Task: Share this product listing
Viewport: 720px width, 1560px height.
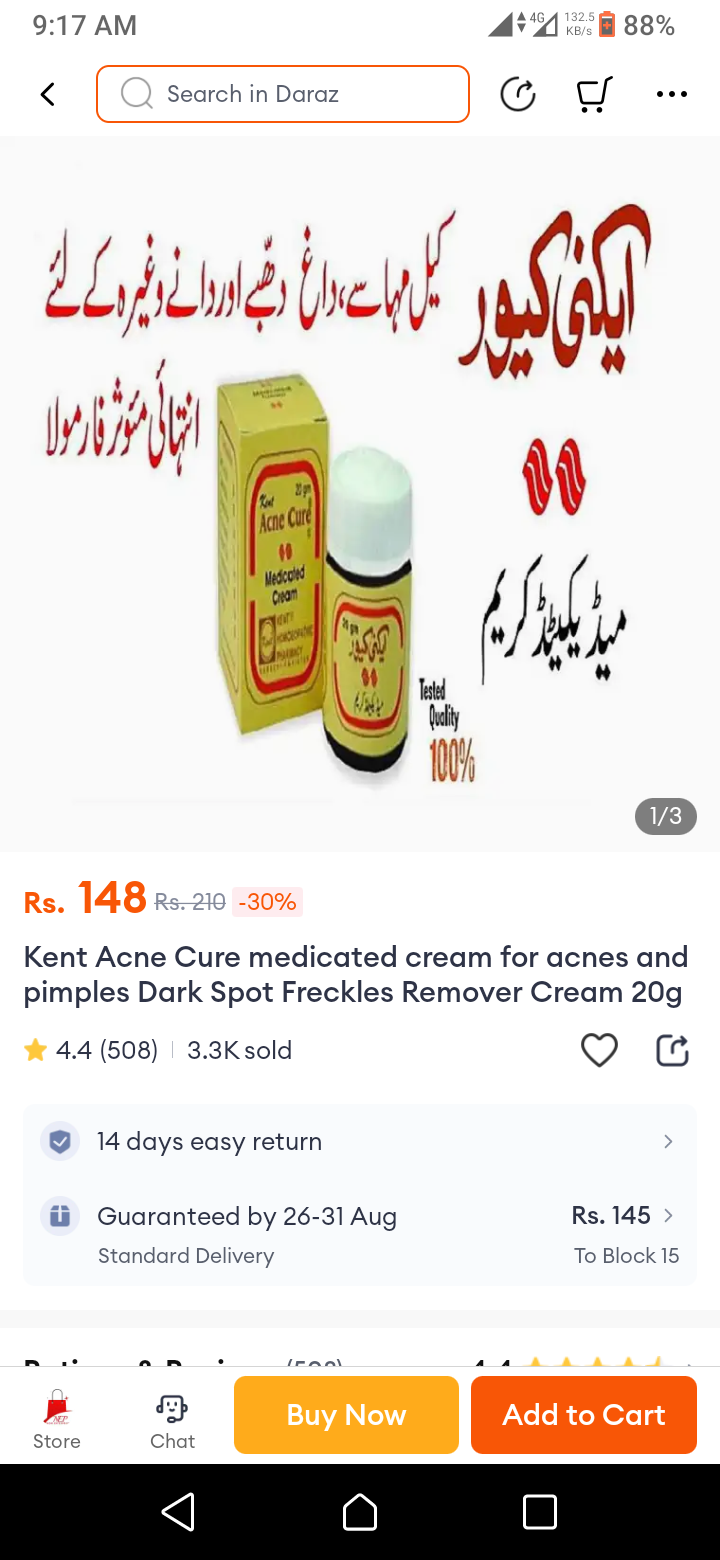Action: (672, 1050)
